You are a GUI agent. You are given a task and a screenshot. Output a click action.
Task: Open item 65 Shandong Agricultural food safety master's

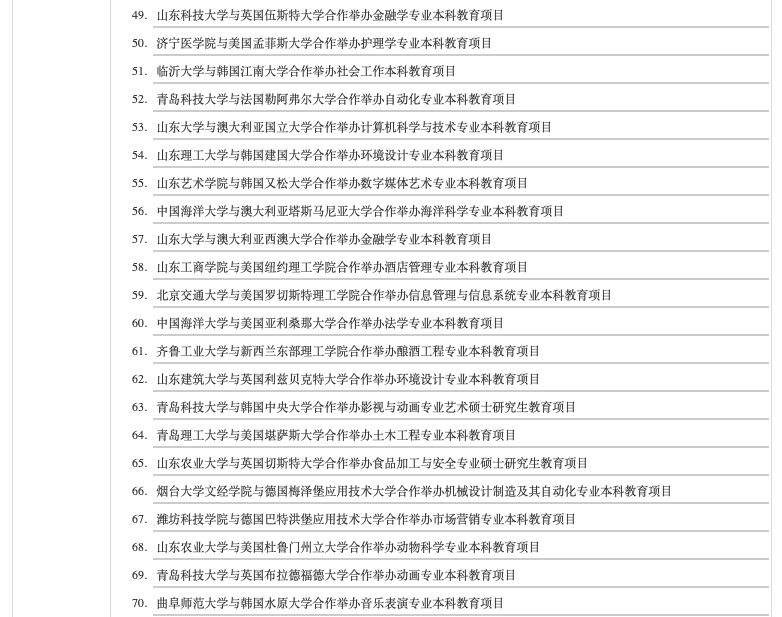click(x=372, y=463)
